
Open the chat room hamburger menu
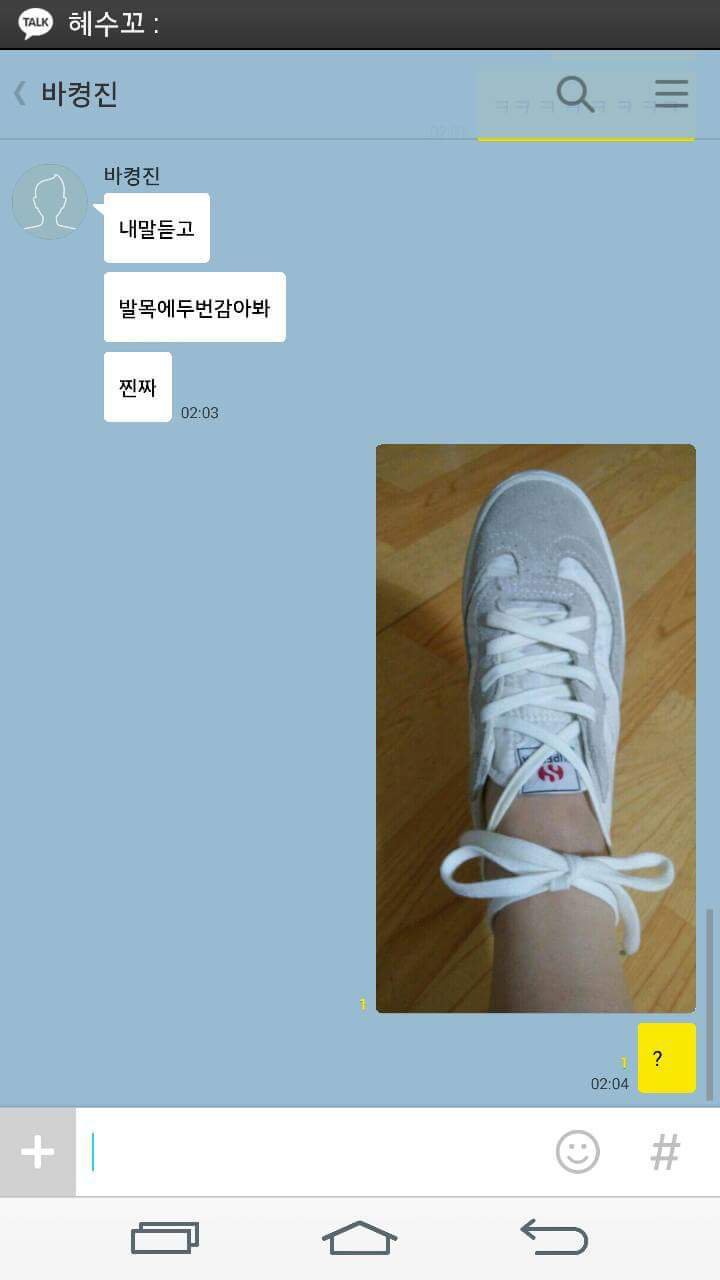pyautogui.click(x=671, y=94)
